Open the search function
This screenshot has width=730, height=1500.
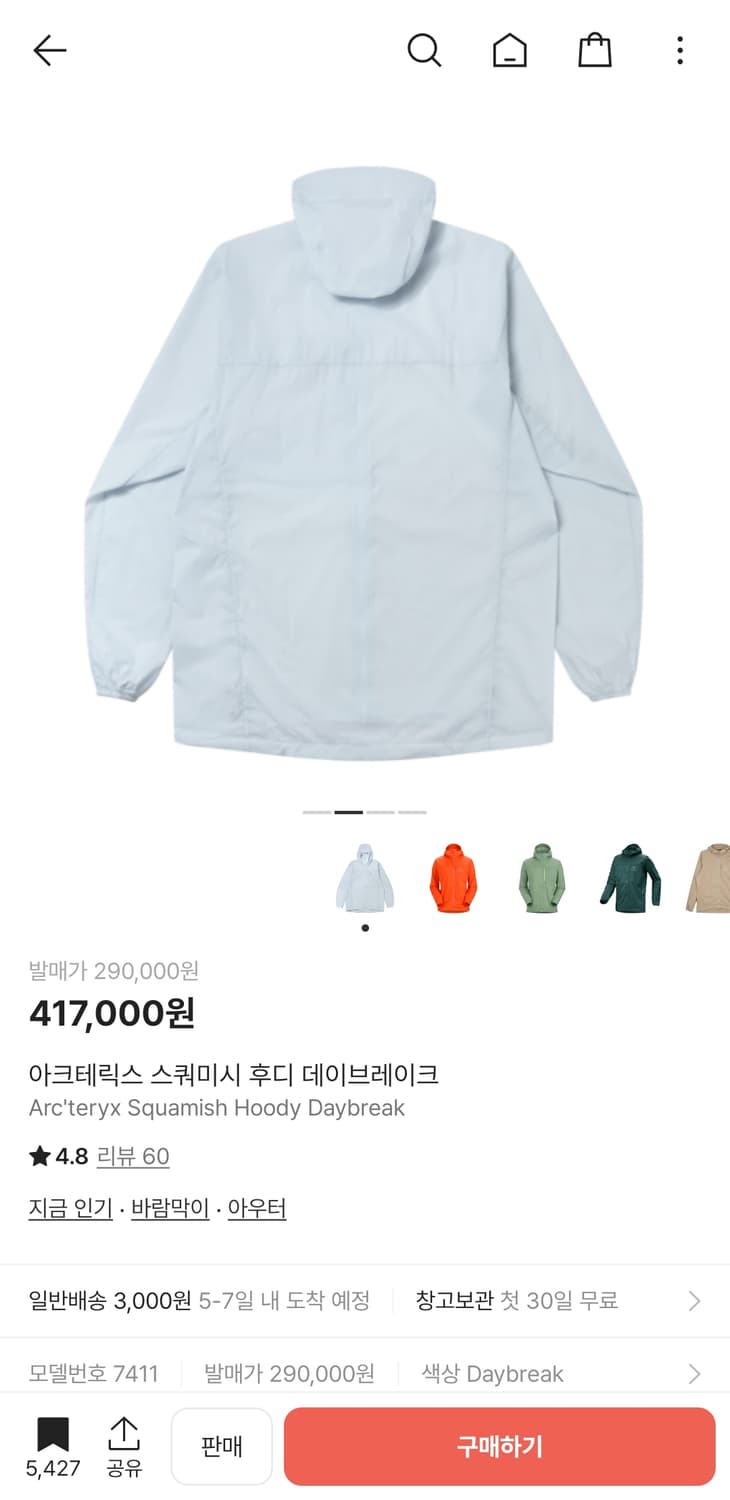[424, 50]
